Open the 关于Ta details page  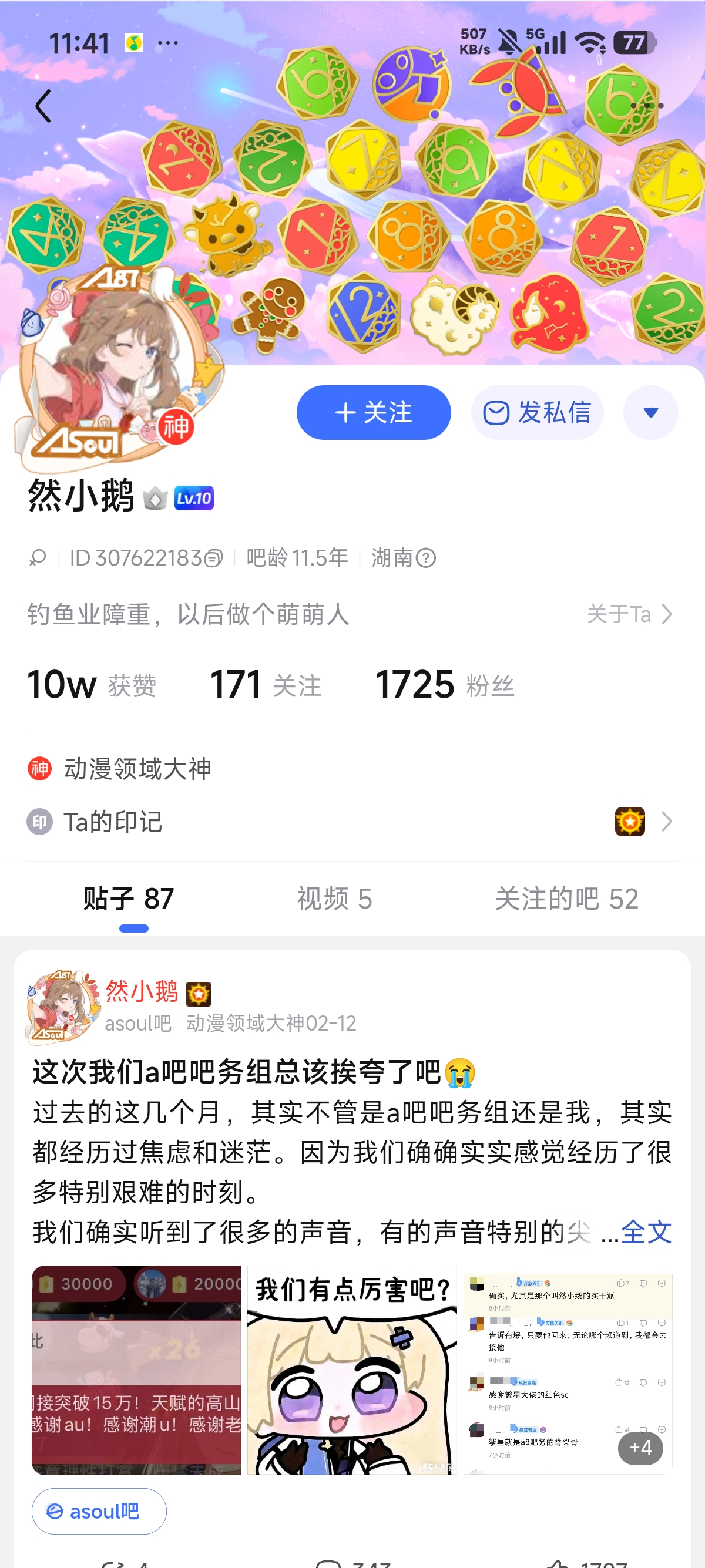point(629,614)
